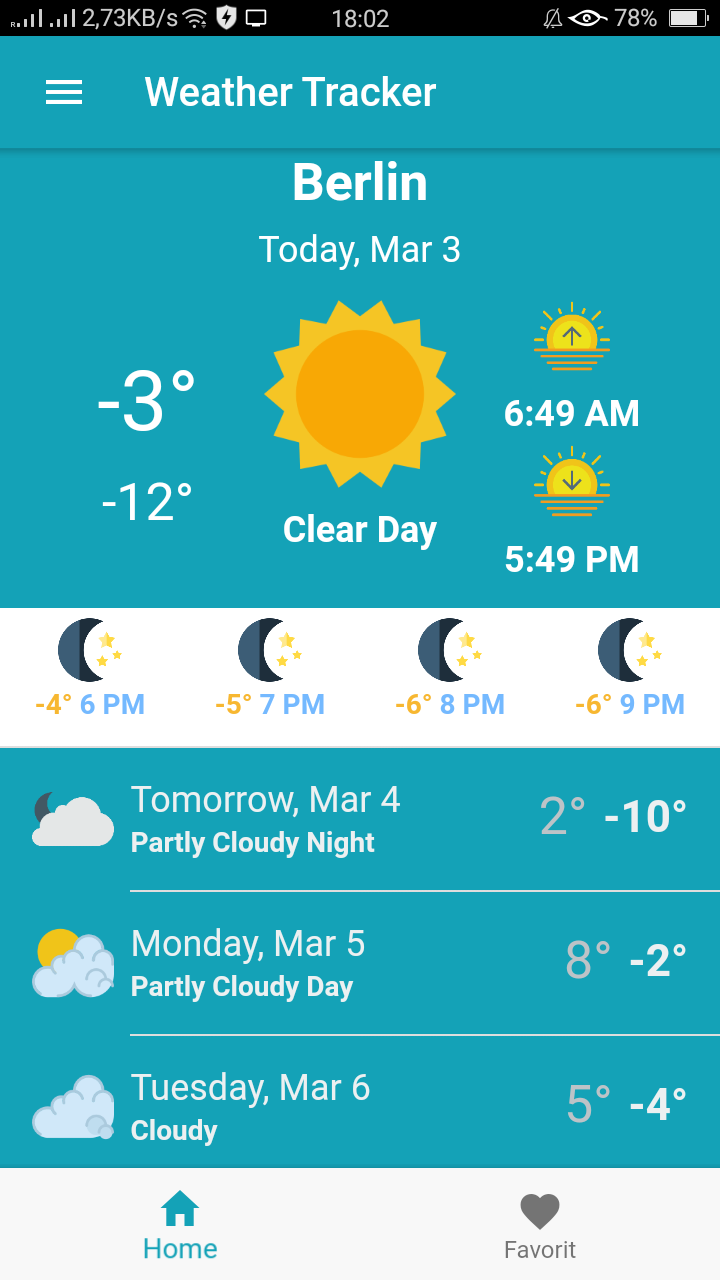The width and height of the screenshot is (720, 1280).
Task: Tap the sunrise icon showing 6:49 AM
Action: [571, 336]
